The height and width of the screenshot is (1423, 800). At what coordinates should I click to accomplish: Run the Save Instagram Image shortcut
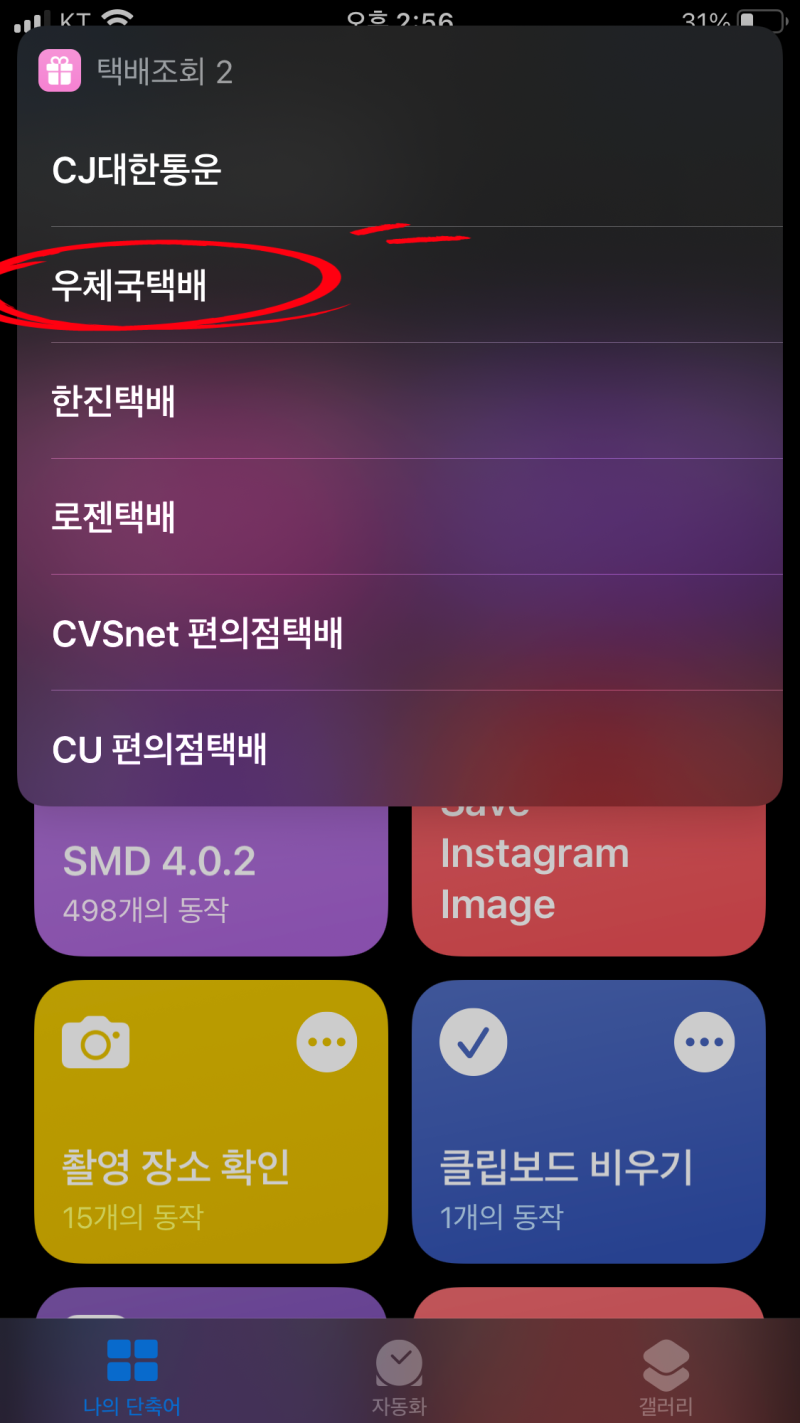pos(588,880)
